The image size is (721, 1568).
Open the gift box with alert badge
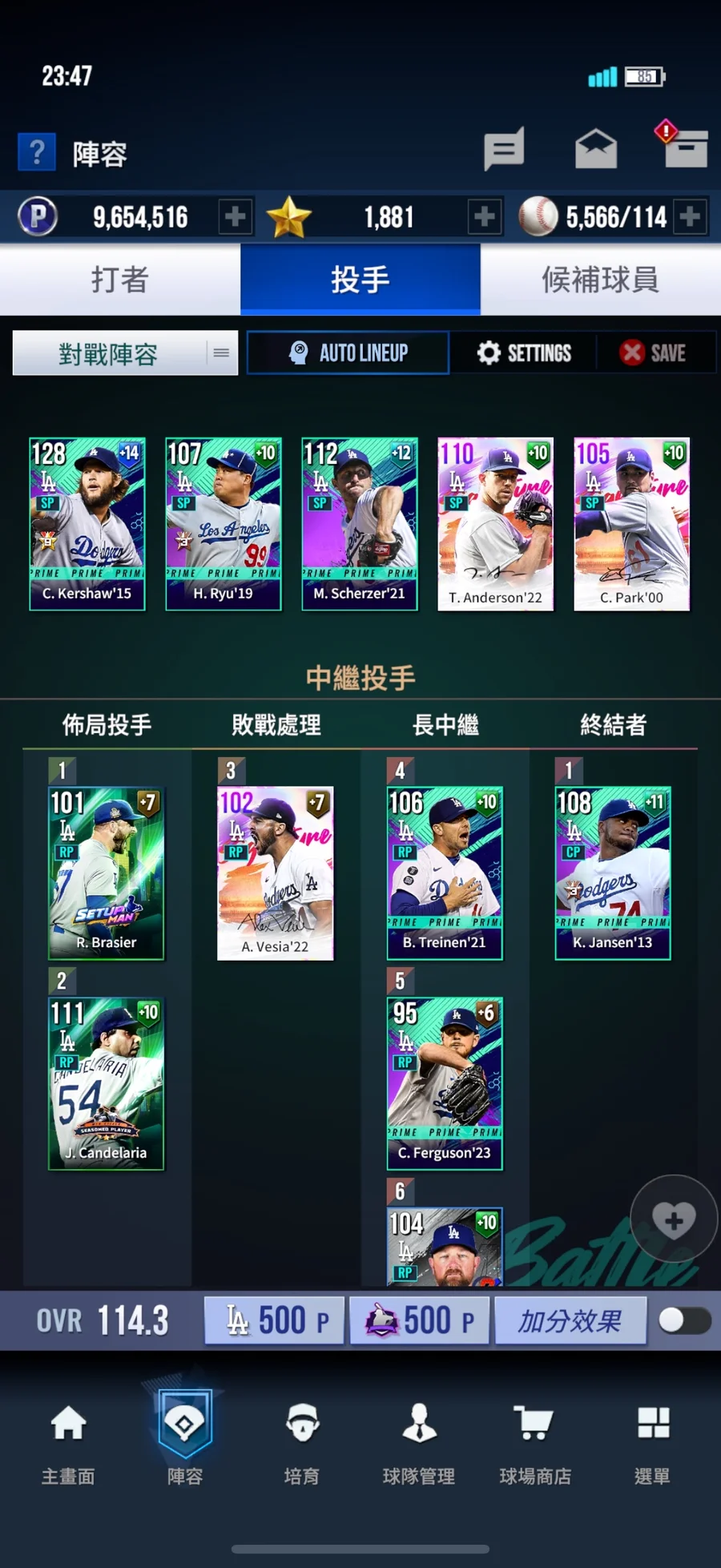683,145
